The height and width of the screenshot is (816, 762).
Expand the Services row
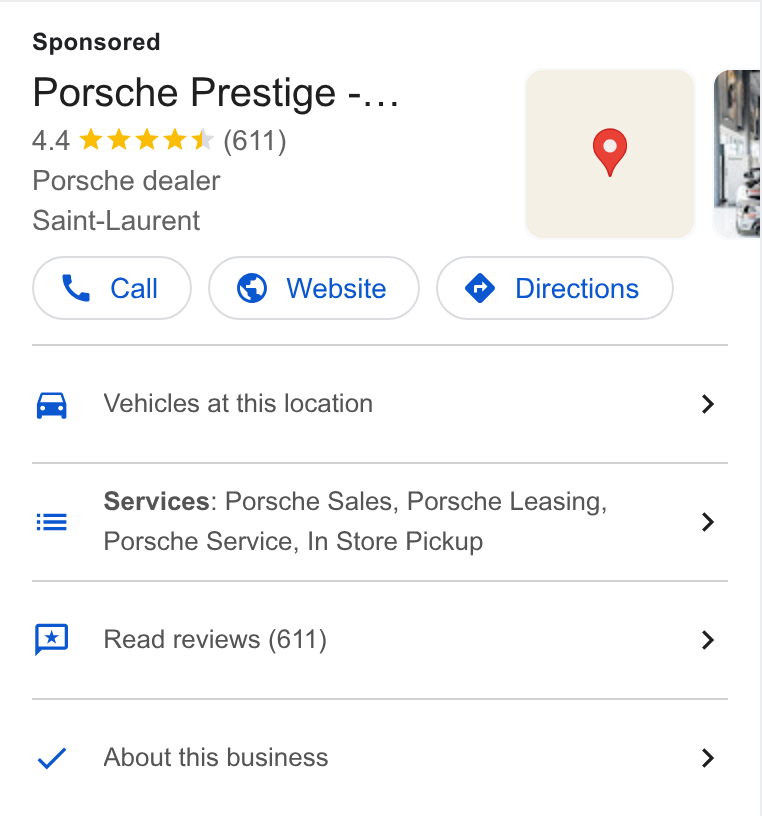coord(380,521)
